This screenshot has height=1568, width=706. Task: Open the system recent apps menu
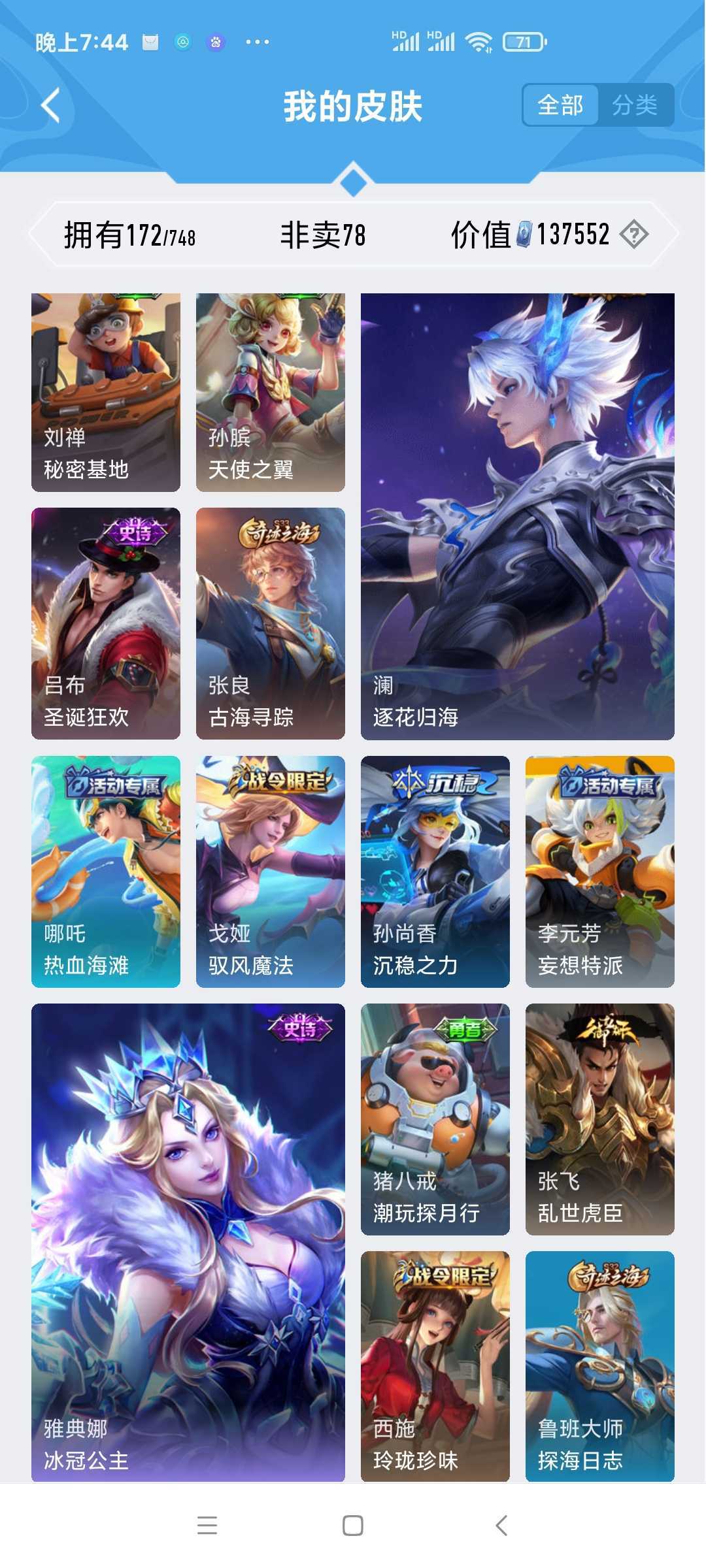[207, 1526]
